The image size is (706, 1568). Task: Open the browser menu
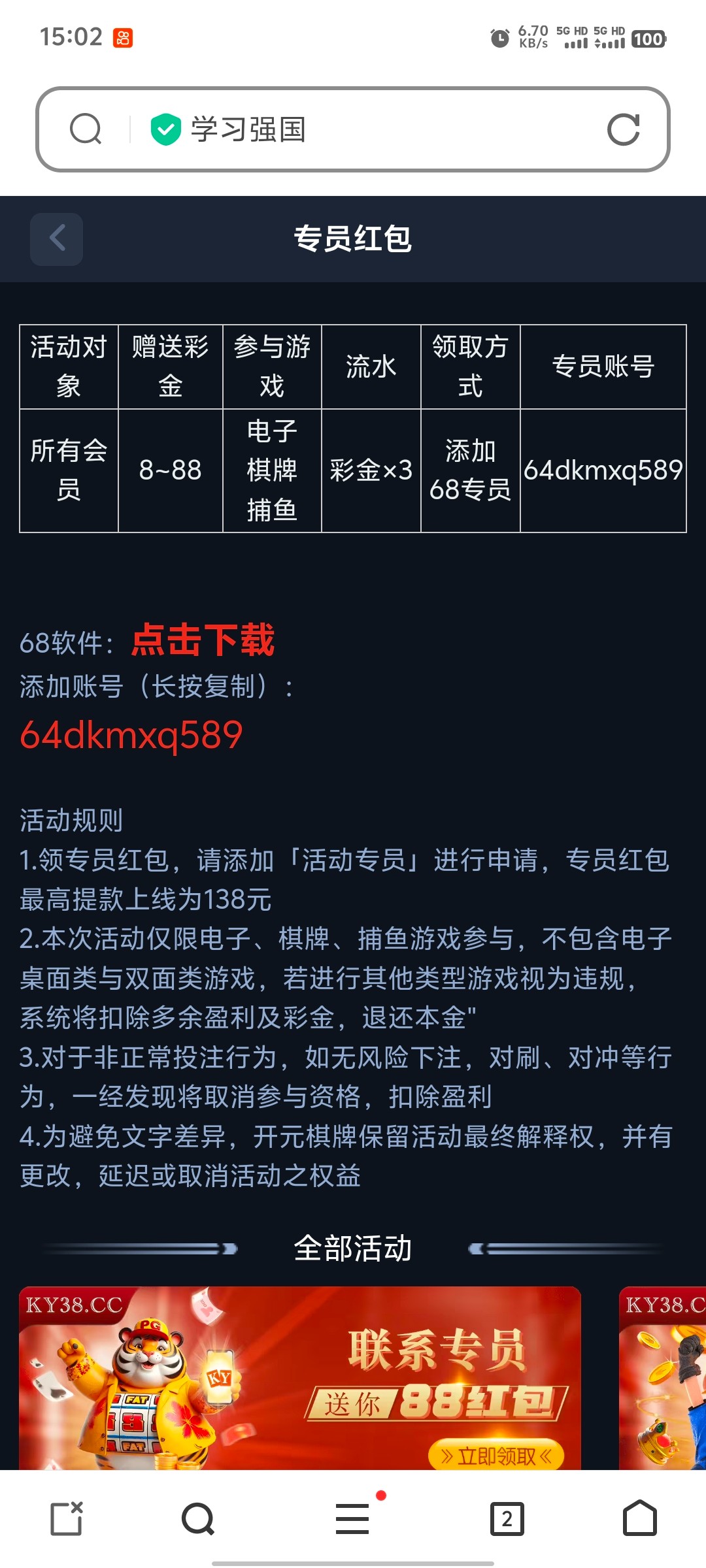(353, 1518)
